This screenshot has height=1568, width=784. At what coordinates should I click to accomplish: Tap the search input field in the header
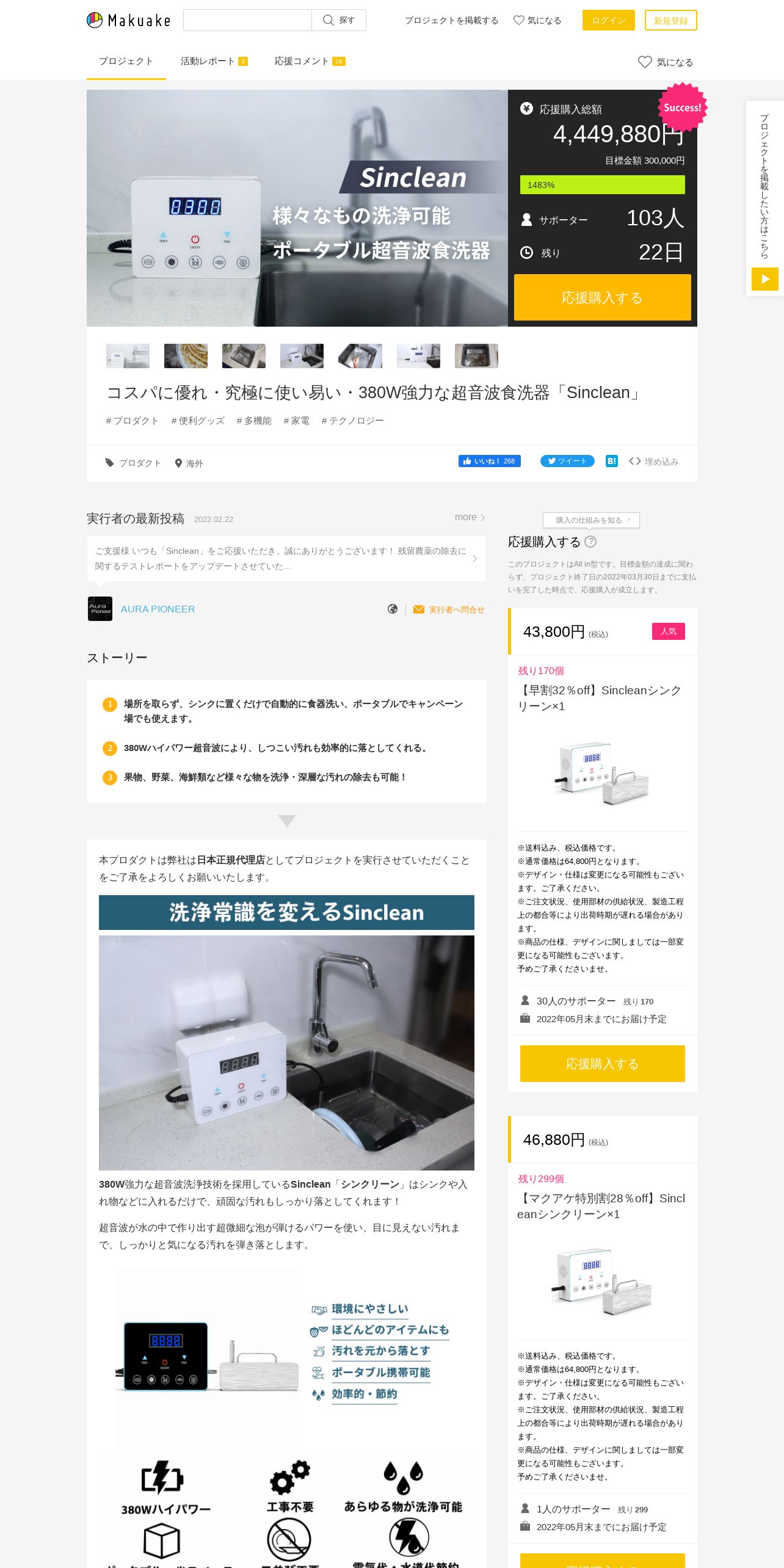click(x=247, y=20)
